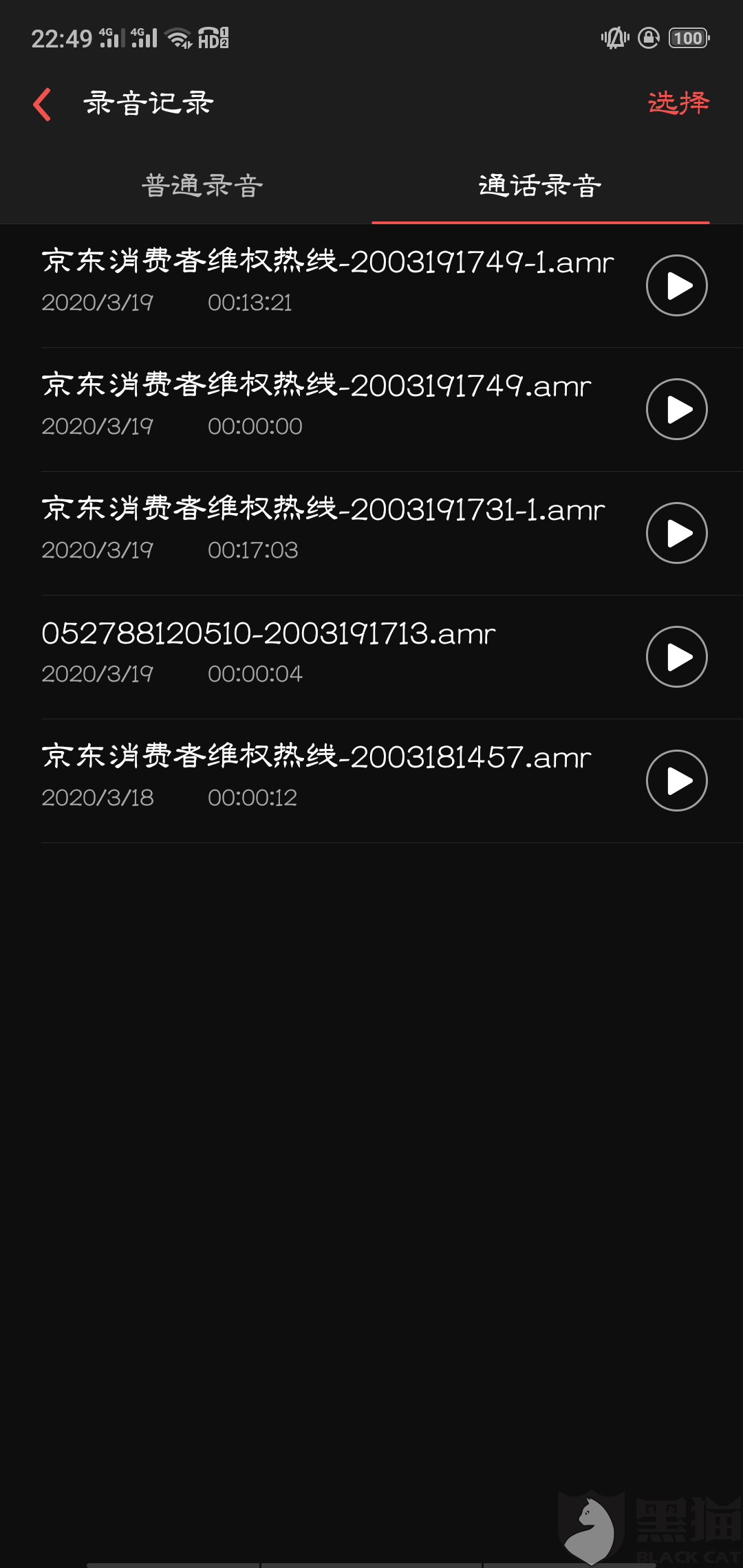Viewport: 743px width, 1568px height.
Task: Play recording 京东消费者维权热线-2003181457.amr
Action: pyautogui.click(x=676, y=781)
